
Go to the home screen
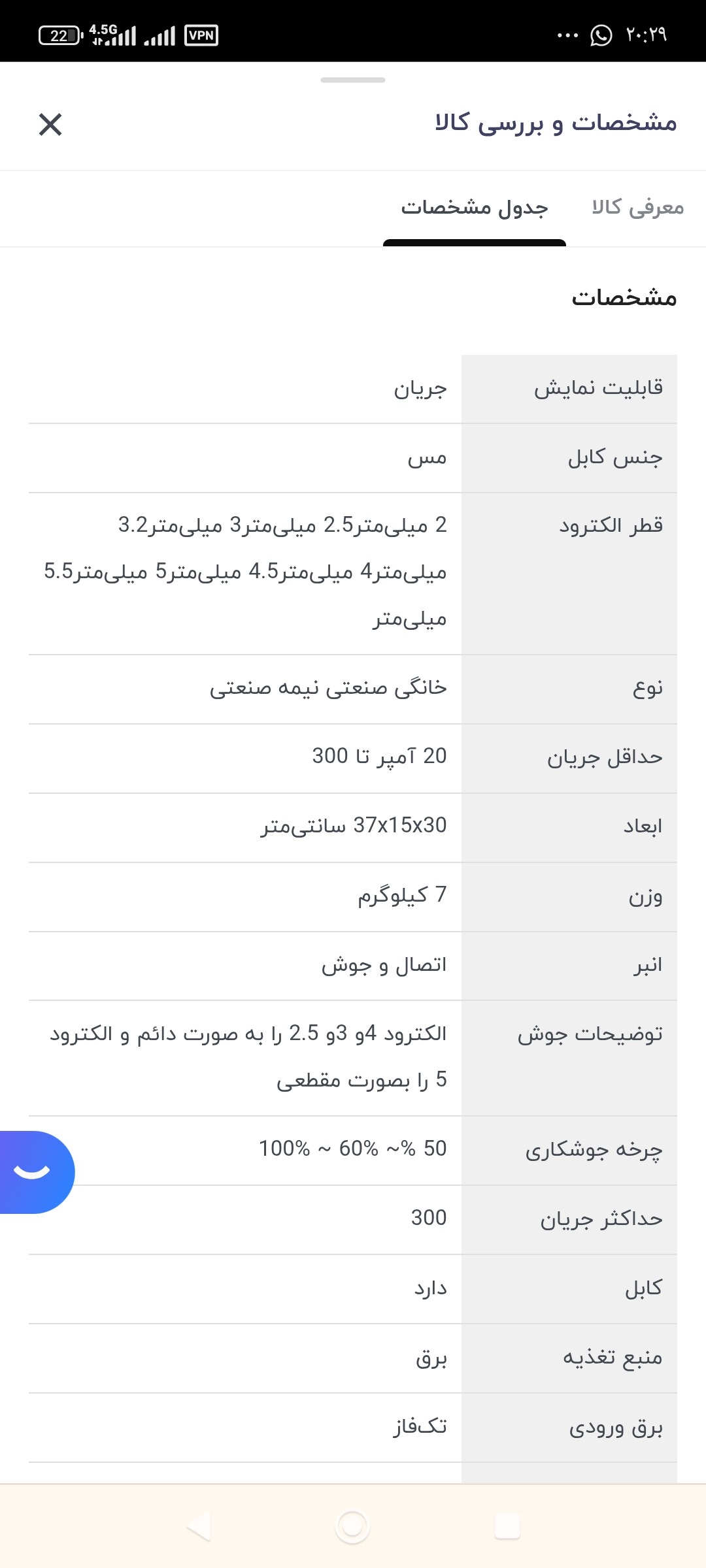(352, 1527)
